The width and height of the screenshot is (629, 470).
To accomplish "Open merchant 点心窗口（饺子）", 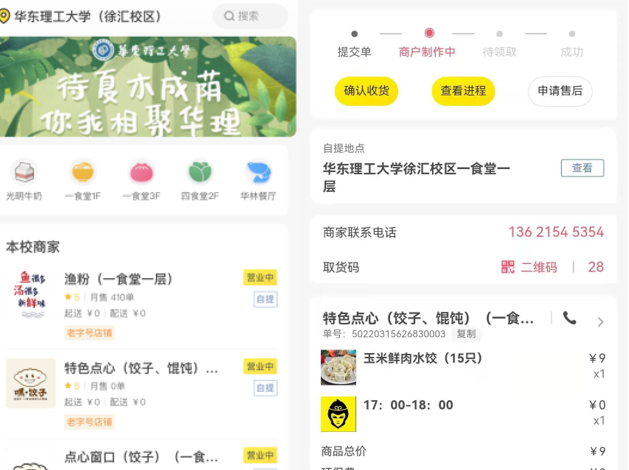I will pos(140,457).
